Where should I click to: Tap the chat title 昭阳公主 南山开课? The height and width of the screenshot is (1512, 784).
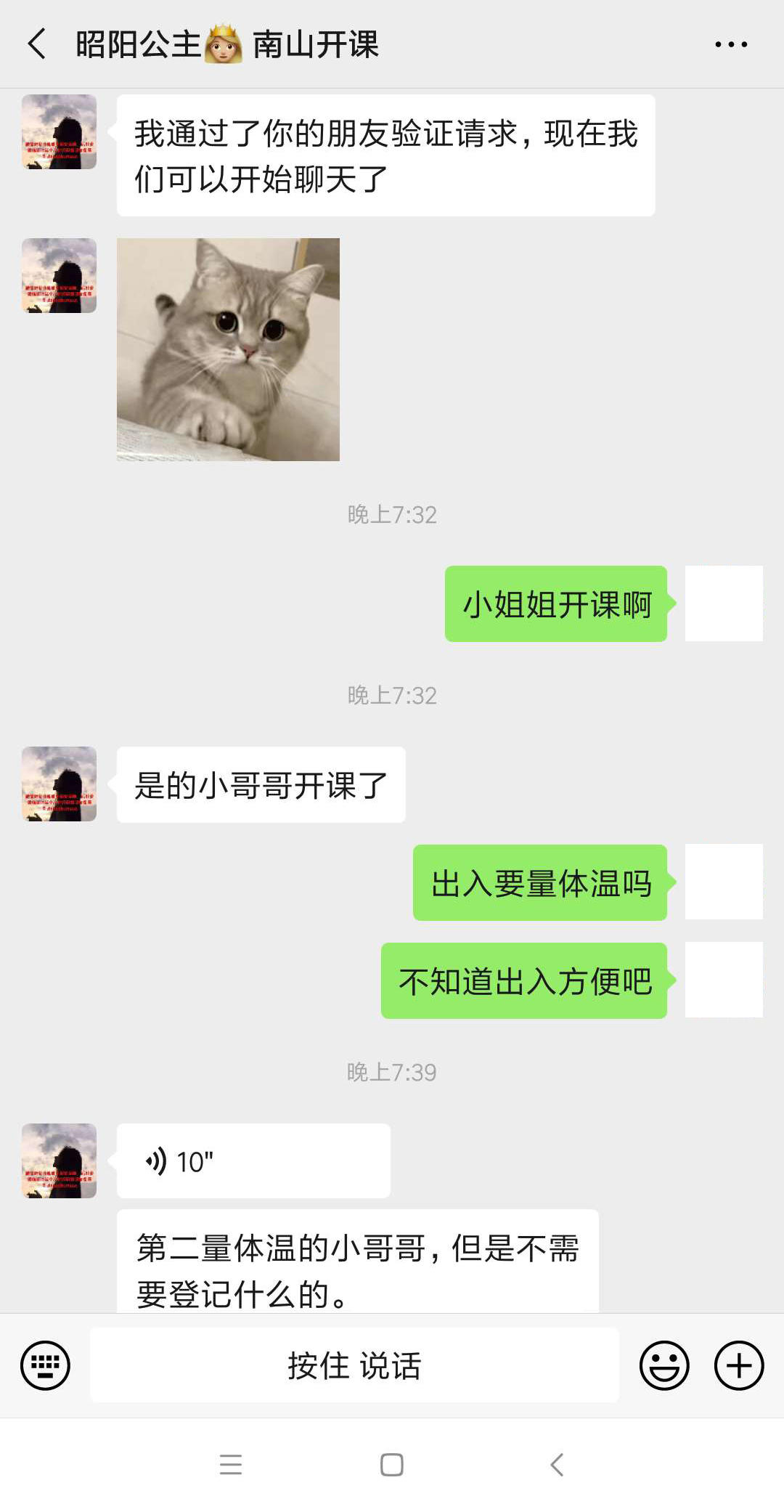[225, 44]
